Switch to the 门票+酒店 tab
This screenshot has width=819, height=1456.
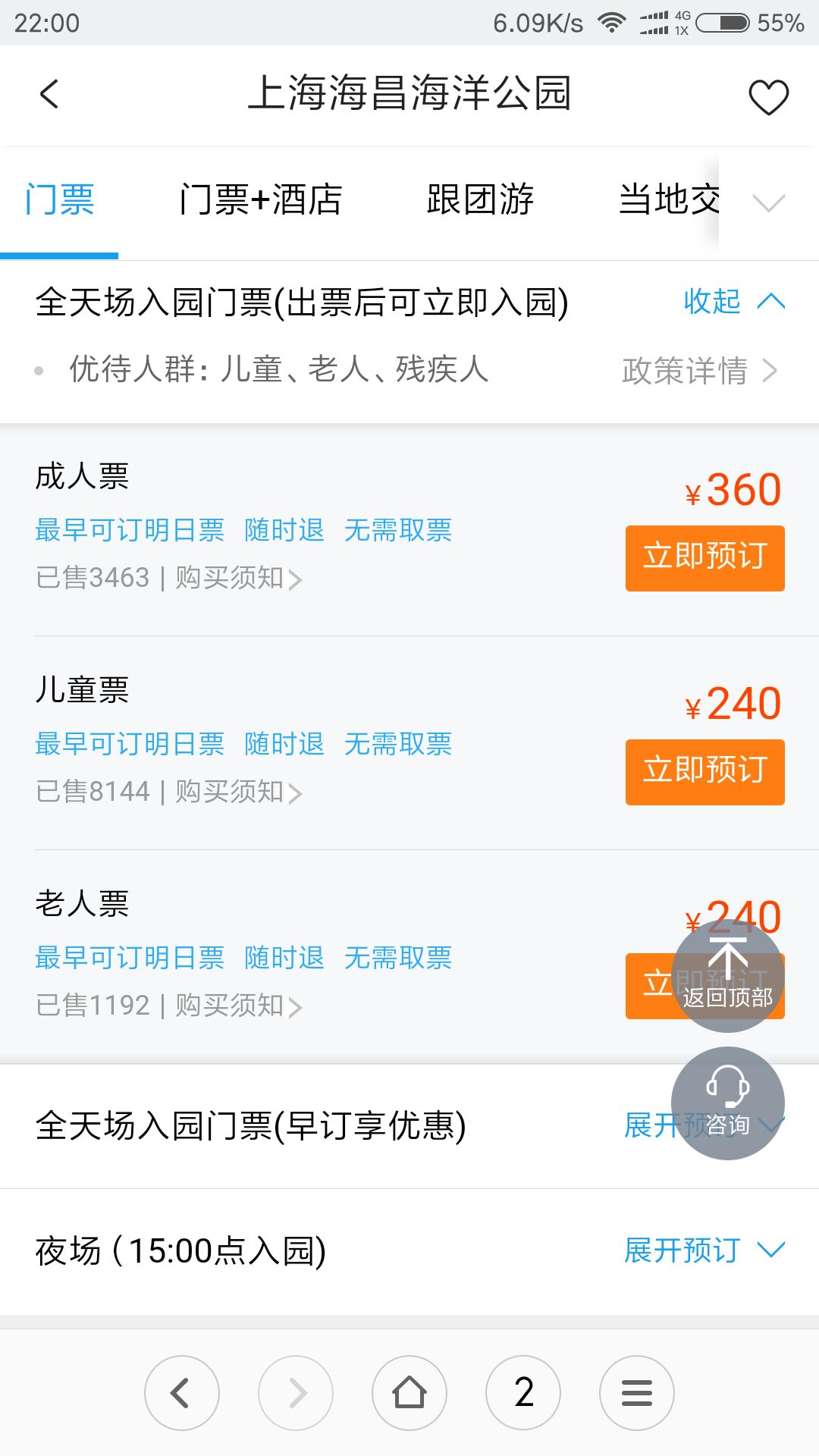[x=261, y=200]
